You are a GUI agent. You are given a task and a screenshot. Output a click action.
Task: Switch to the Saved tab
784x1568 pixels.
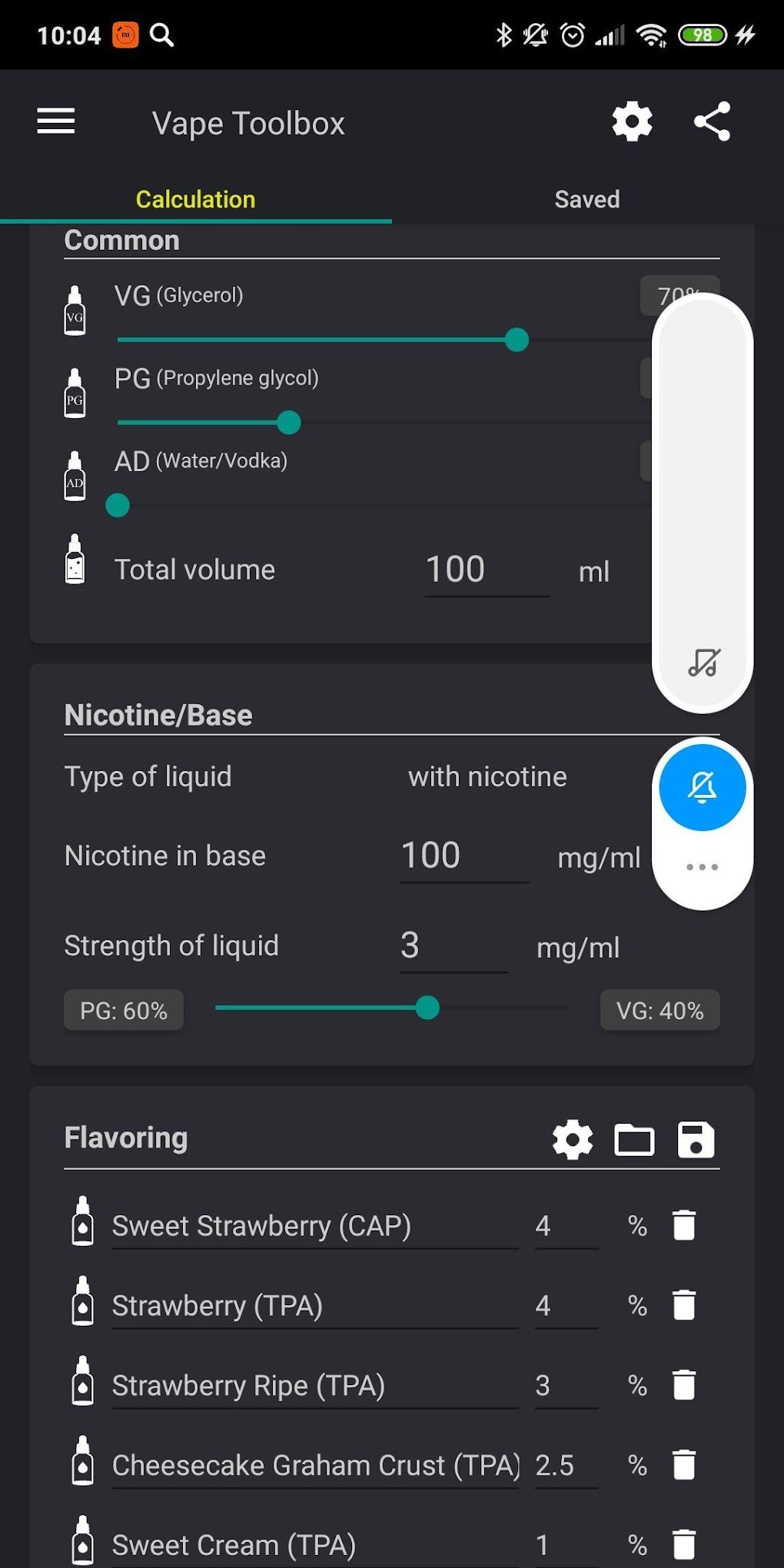(x=586, y=199)
